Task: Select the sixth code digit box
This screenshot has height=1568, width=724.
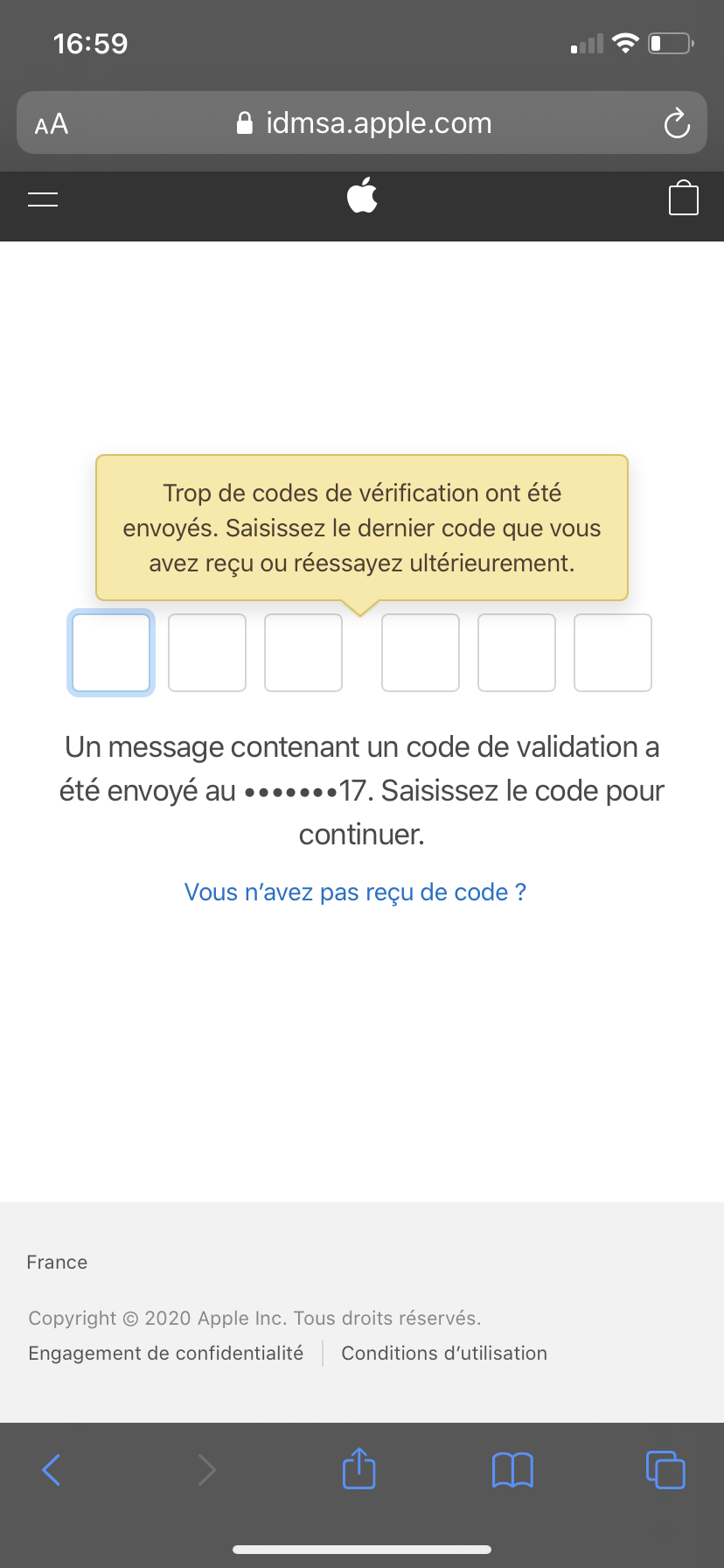Action: pos(613,653)
